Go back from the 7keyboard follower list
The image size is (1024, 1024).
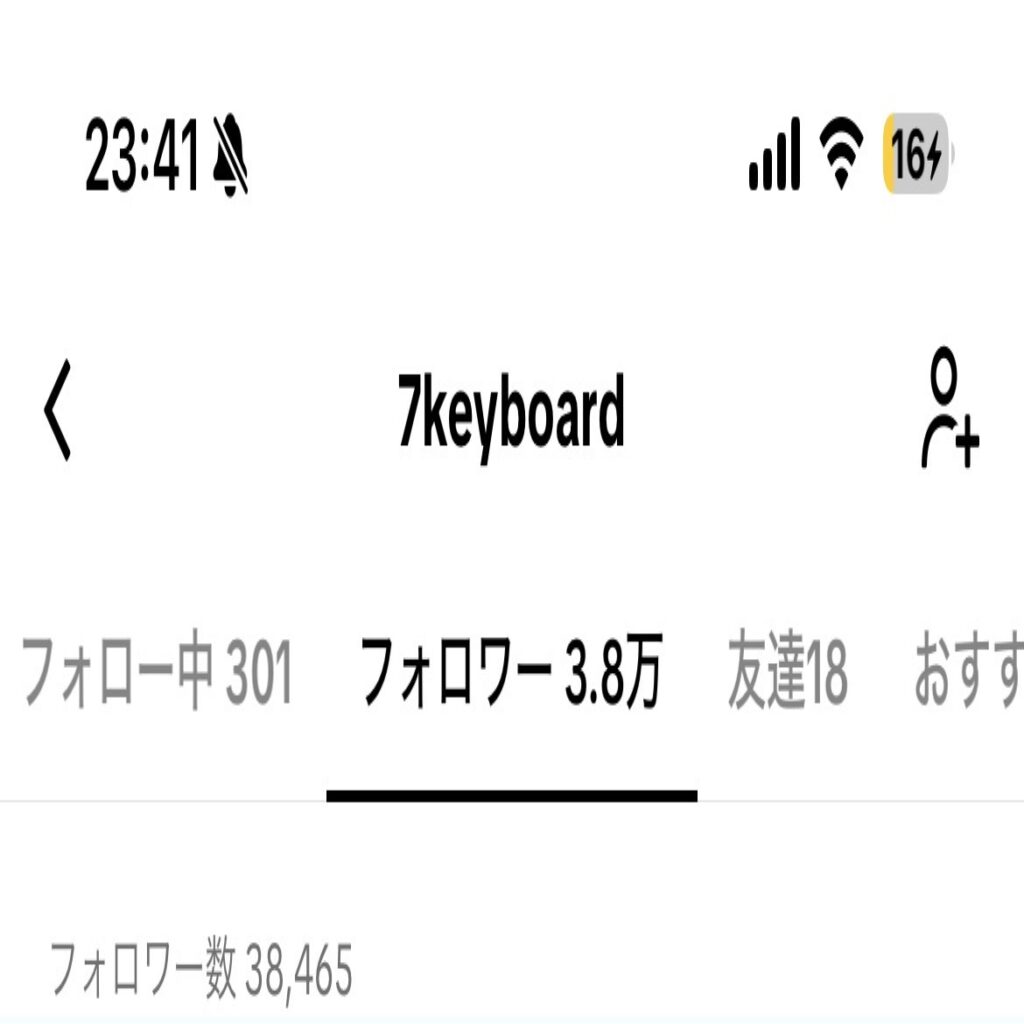(x=58, y=416)
